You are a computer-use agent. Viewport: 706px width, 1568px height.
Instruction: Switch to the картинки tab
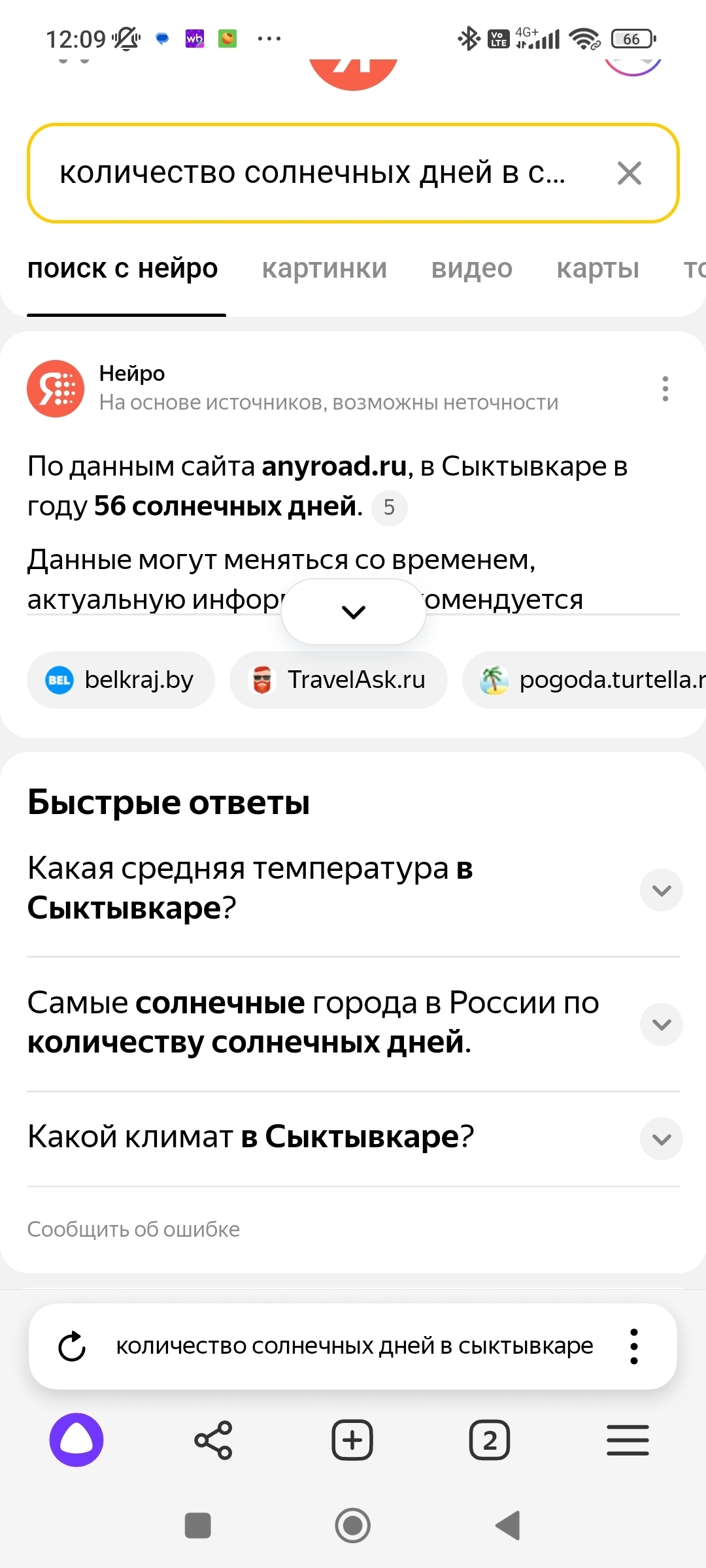pyautogui.click(x=324, y=269)
